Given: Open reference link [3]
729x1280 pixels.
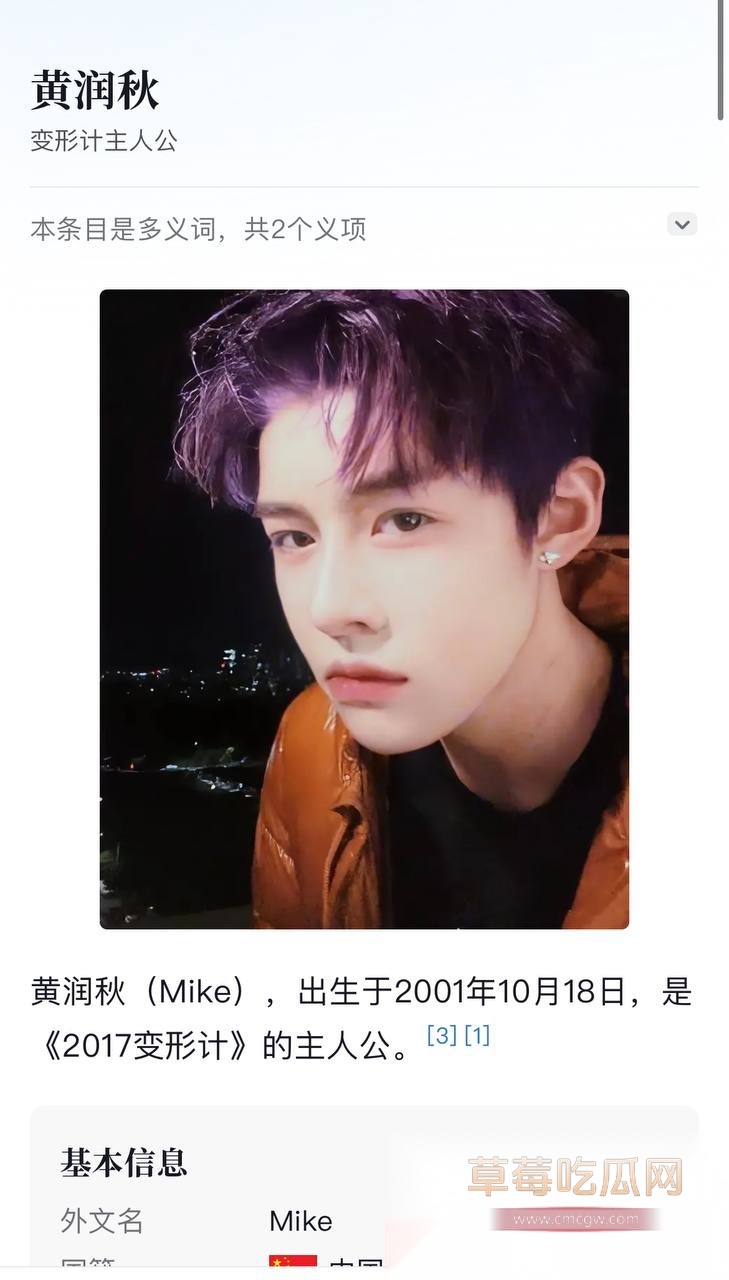Looking at the screenshot, I should [441, 1036].
